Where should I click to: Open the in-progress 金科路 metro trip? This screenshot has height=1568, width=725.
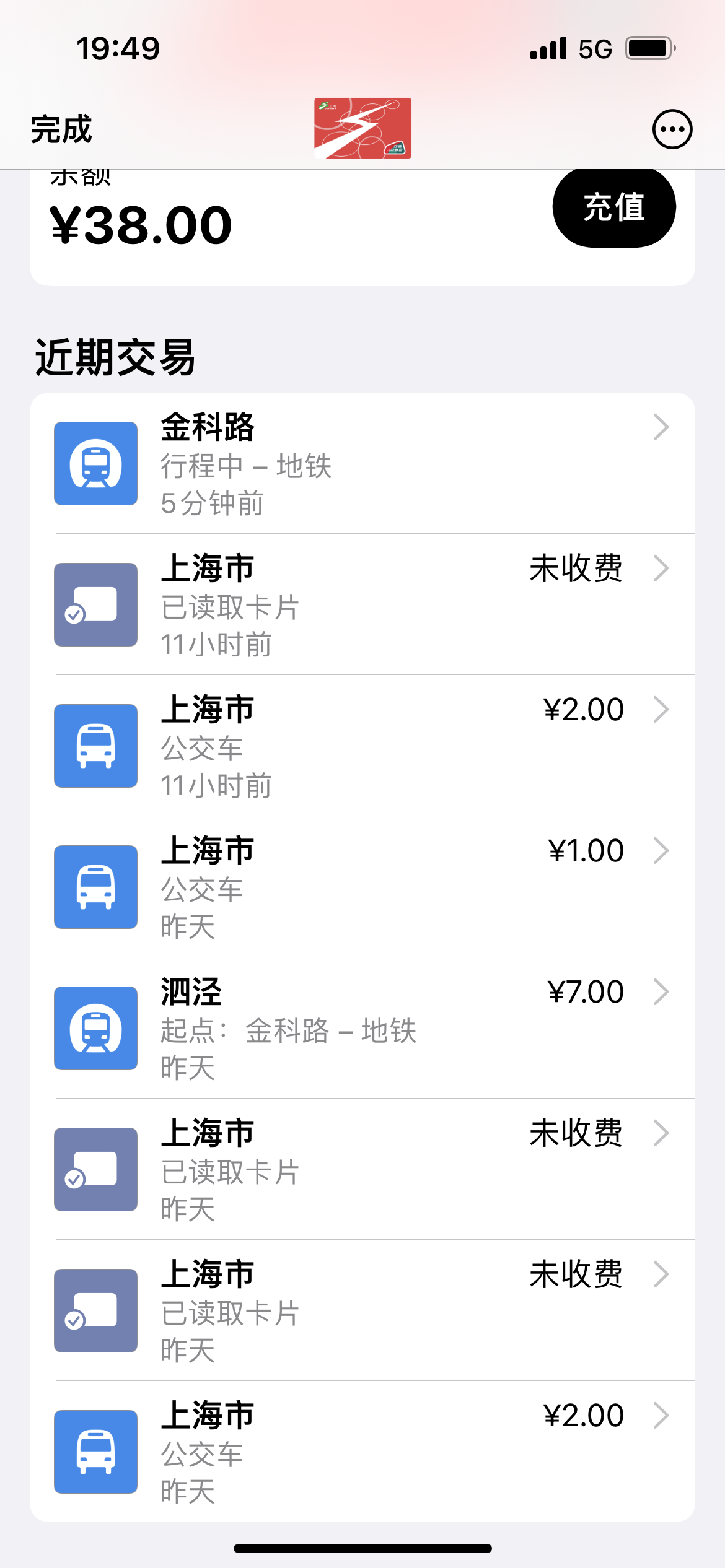[362, 463]
